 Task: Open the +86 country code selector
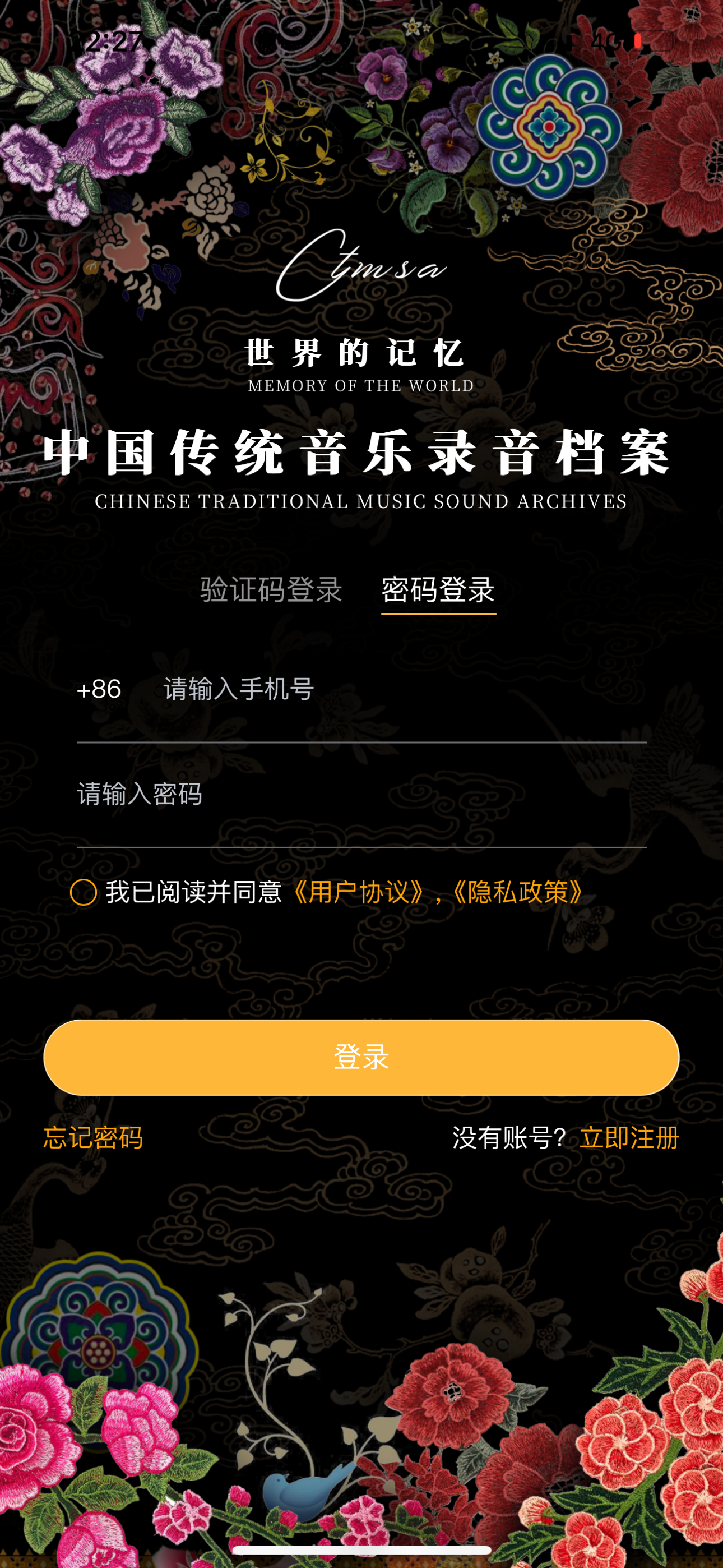click(x=99, y=689)
